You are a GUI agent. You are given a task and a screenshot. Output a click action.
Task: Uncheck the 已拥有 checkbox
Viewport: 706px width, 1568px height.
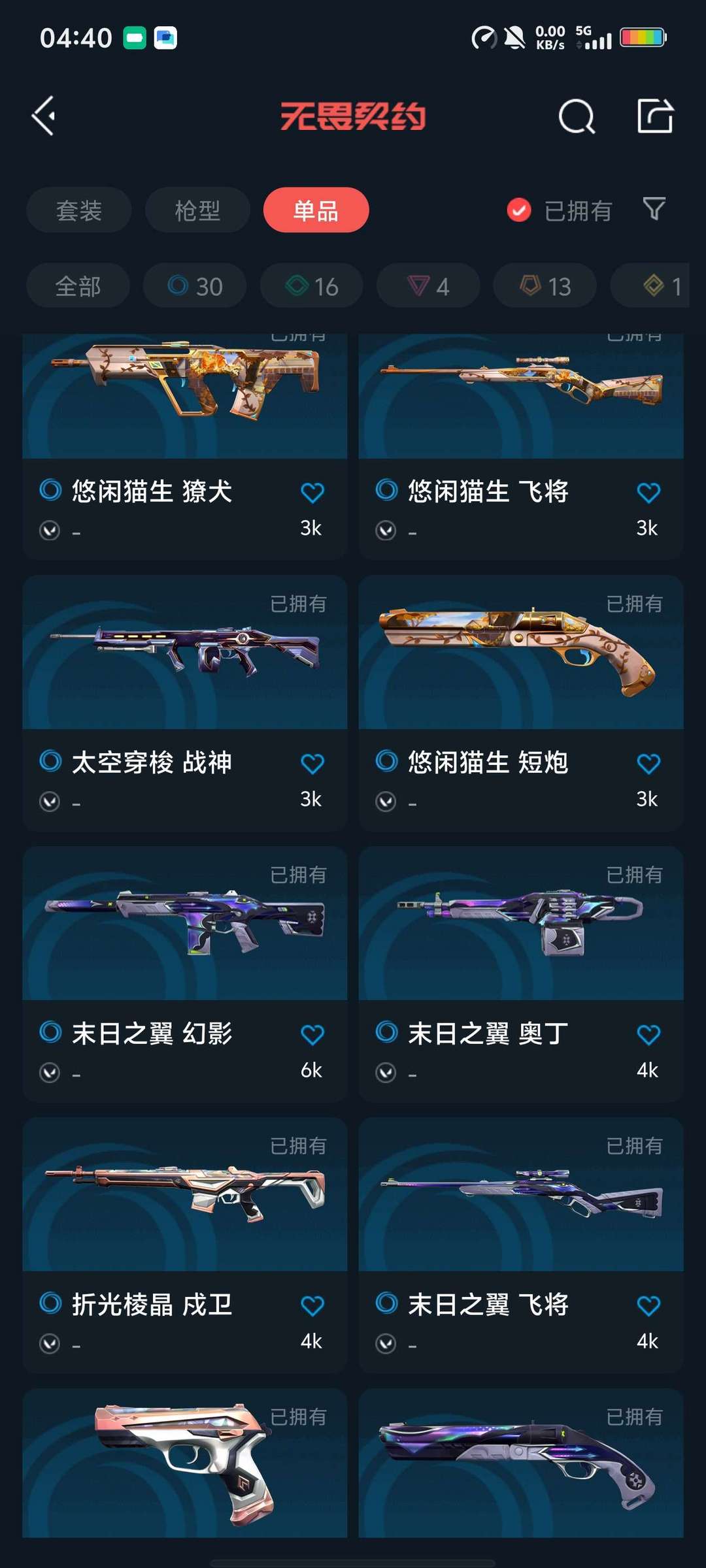coord(519,210)
